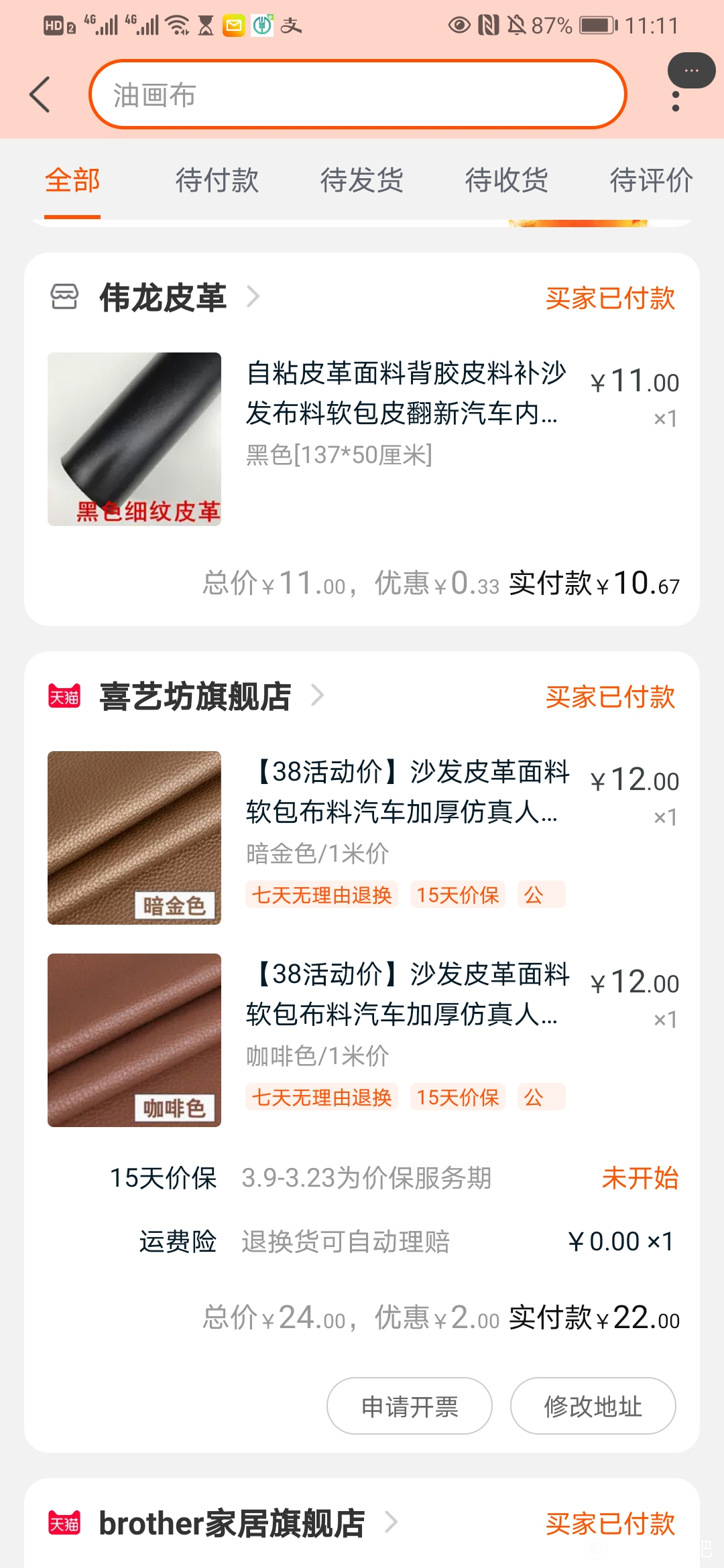Tap the 油画布 search field
724x1568 pixels.
coord(357,94)
